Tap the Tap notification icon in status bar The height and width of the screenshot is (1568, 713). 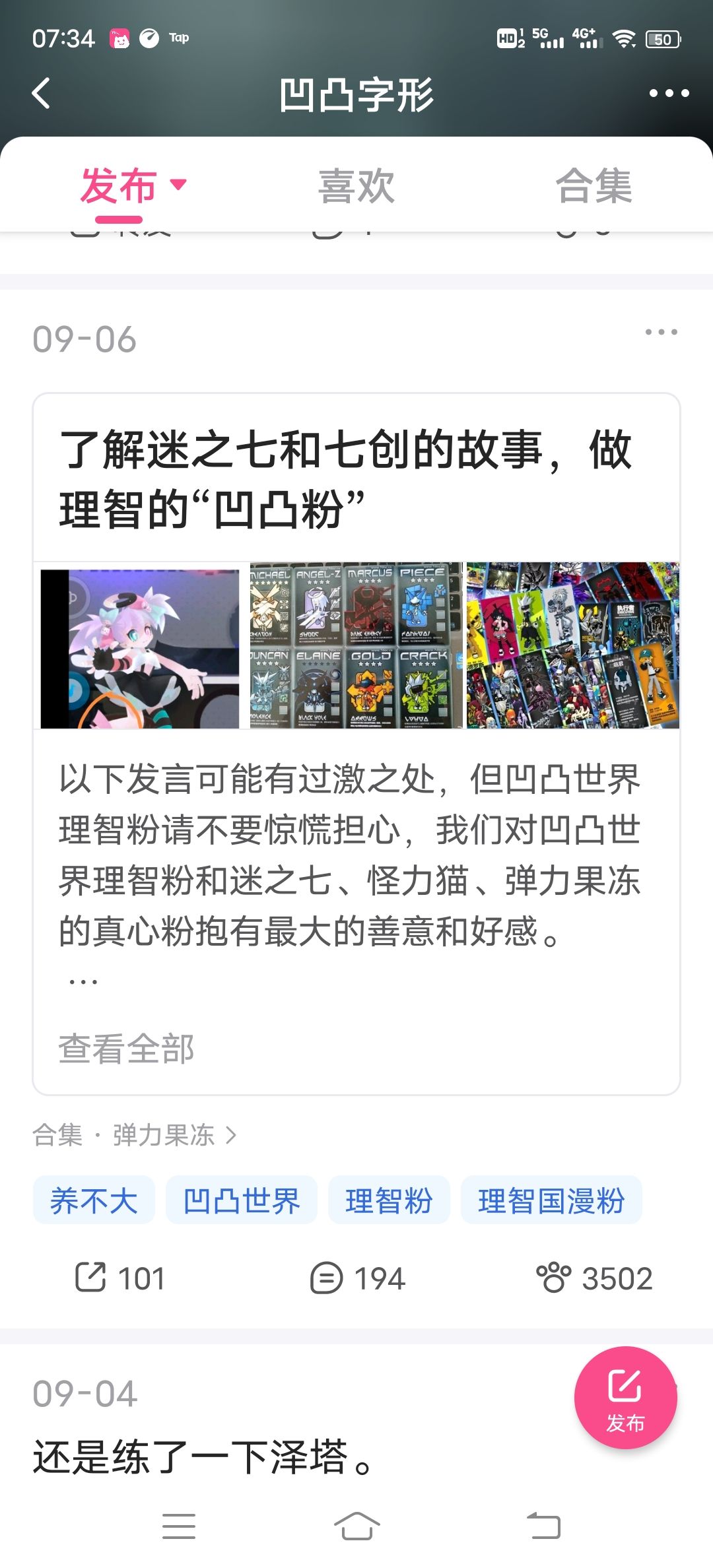119,38
